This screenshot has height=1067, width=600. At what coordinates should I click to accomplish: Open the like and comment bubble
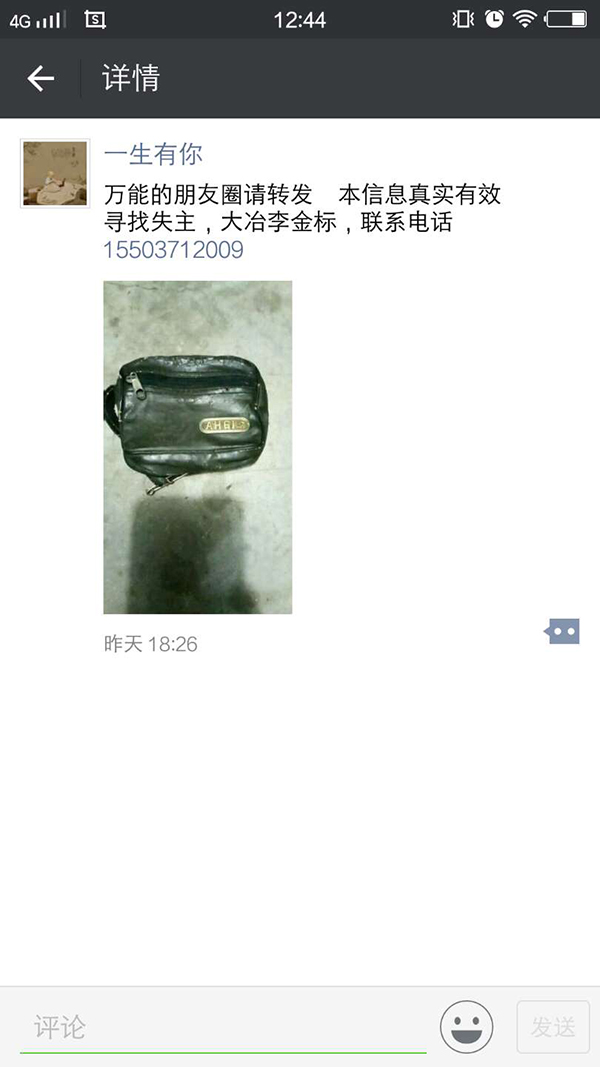click(x=563, y=632)
